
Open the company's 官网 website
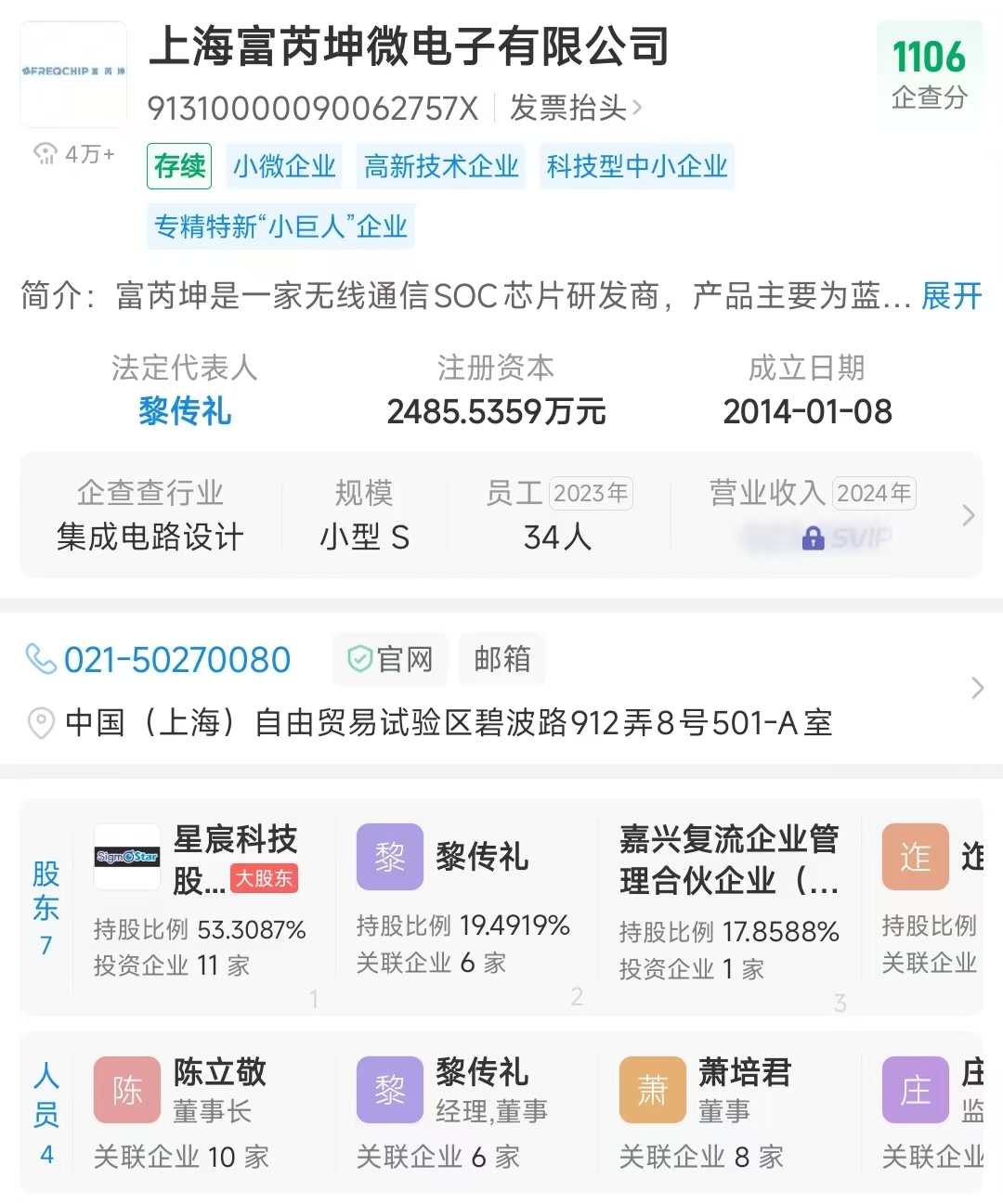[x=390, y=660]
